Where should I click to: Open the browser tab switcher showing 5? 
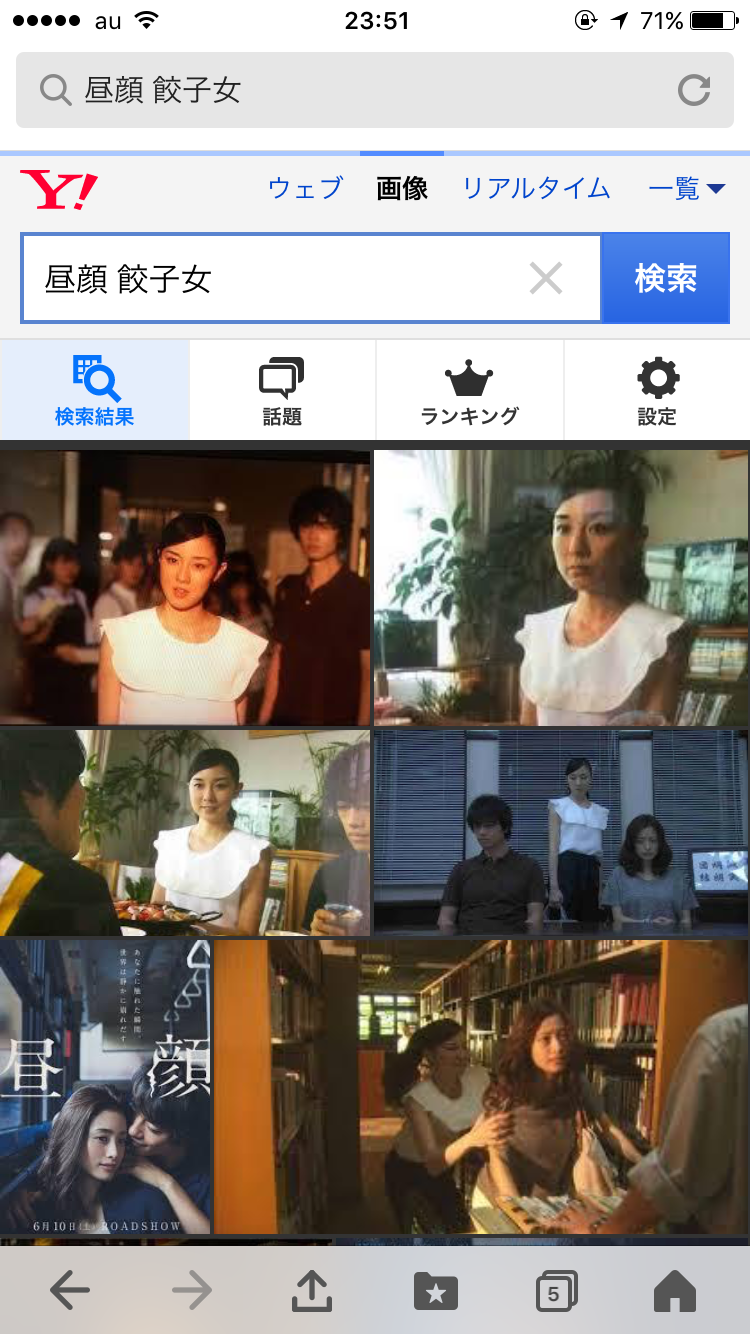(556, 1290)
